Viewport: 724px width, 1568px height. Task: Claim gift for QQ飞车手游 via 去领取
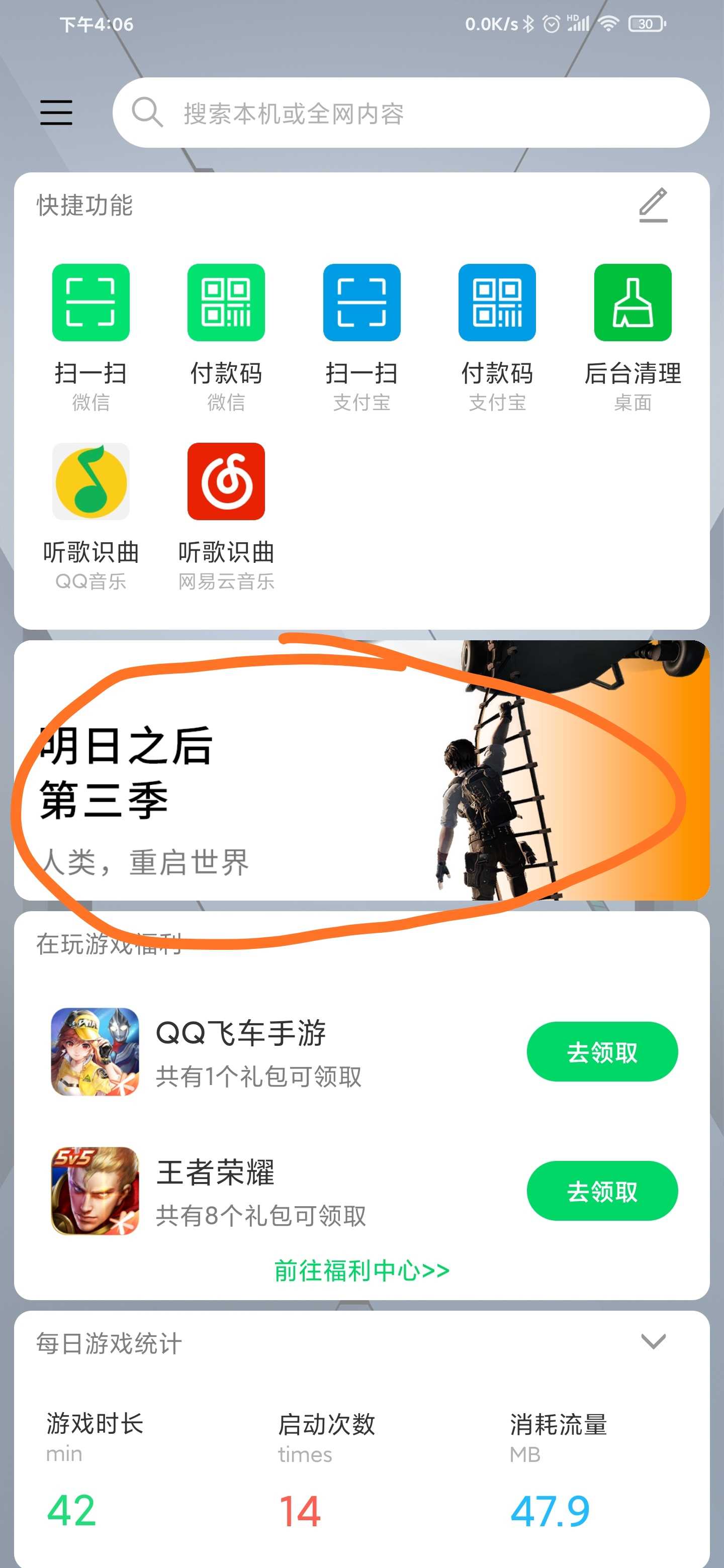[x=602, y=1051]
